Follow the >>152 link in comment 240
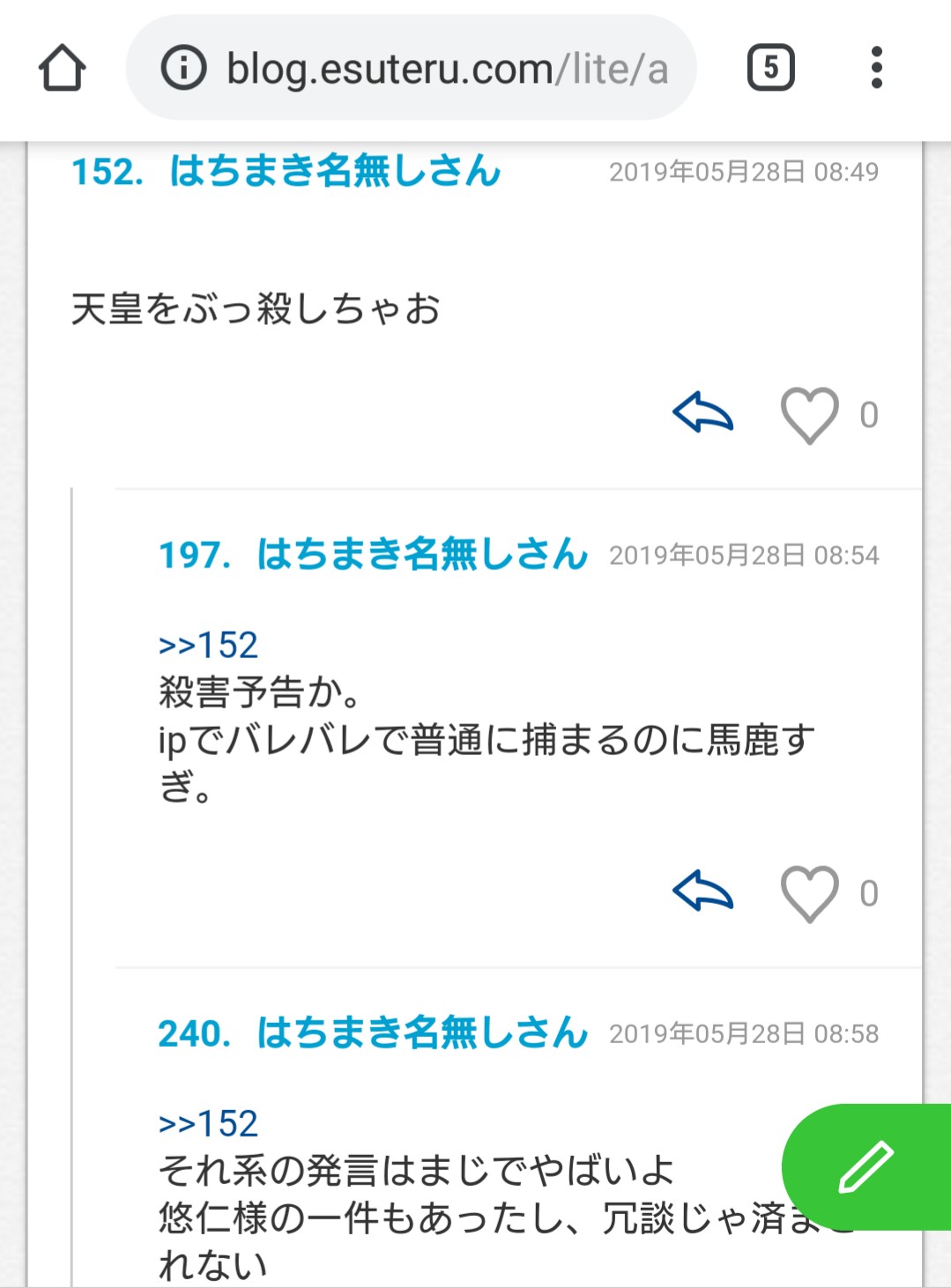The height and width of the screenshot is (1288, 951). [208, 1124]
